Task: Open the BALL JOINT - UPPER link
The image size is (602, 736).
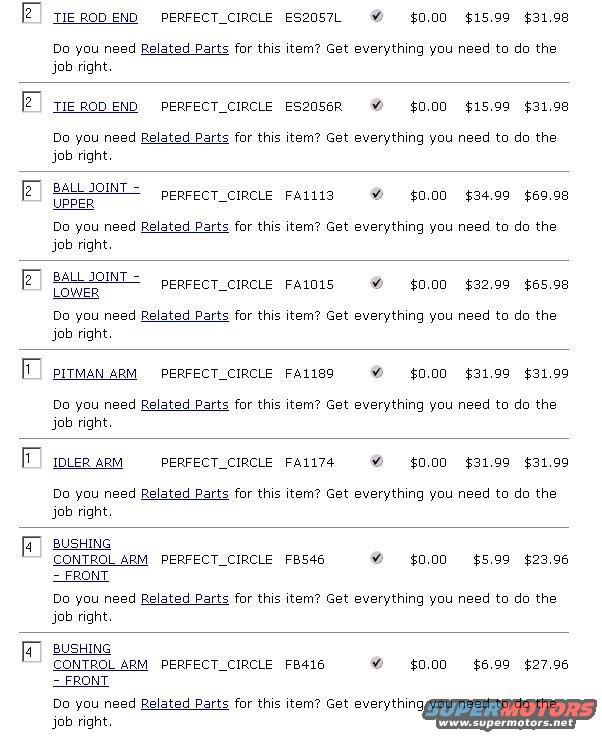Action: click(x=96, y=195)
